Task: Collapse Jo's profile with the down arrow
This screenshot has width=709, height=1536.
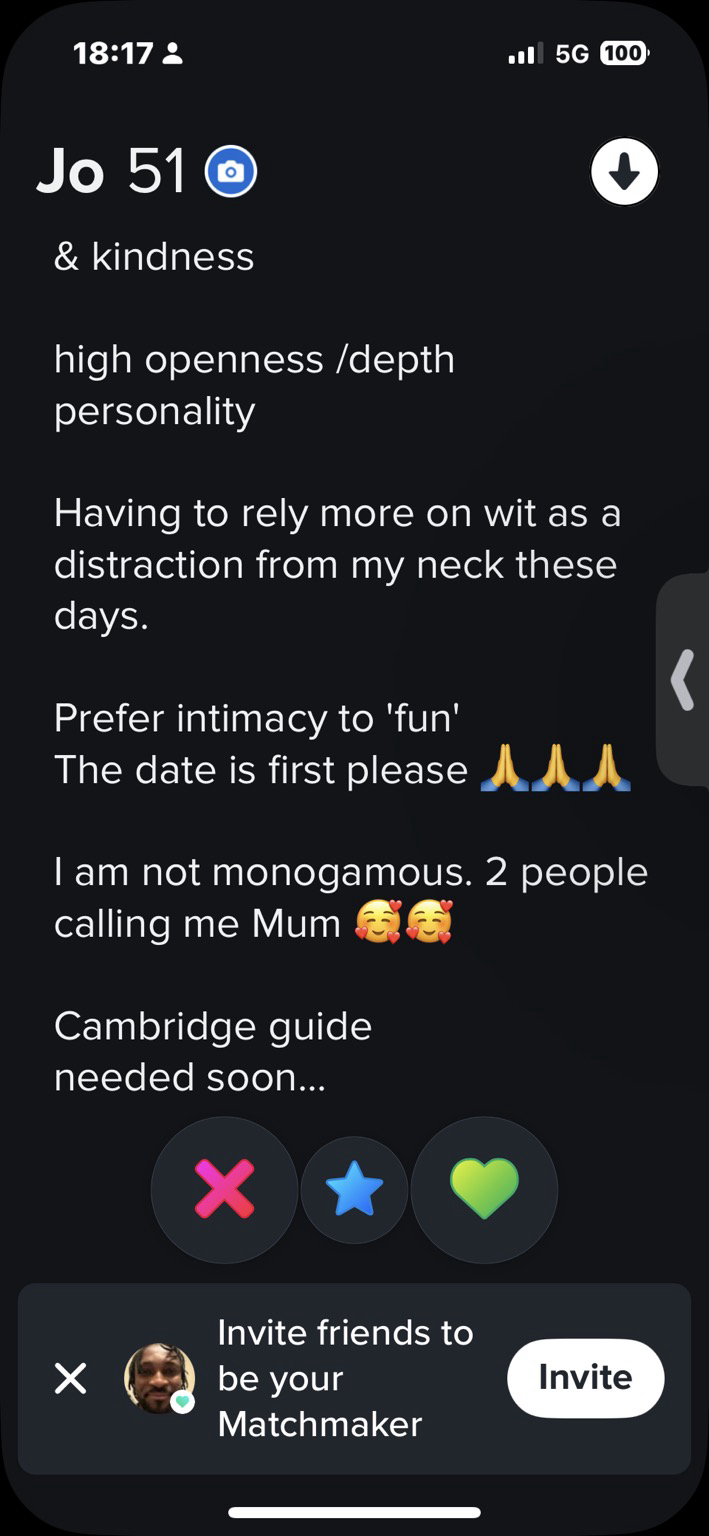Action: click(624, 173)
